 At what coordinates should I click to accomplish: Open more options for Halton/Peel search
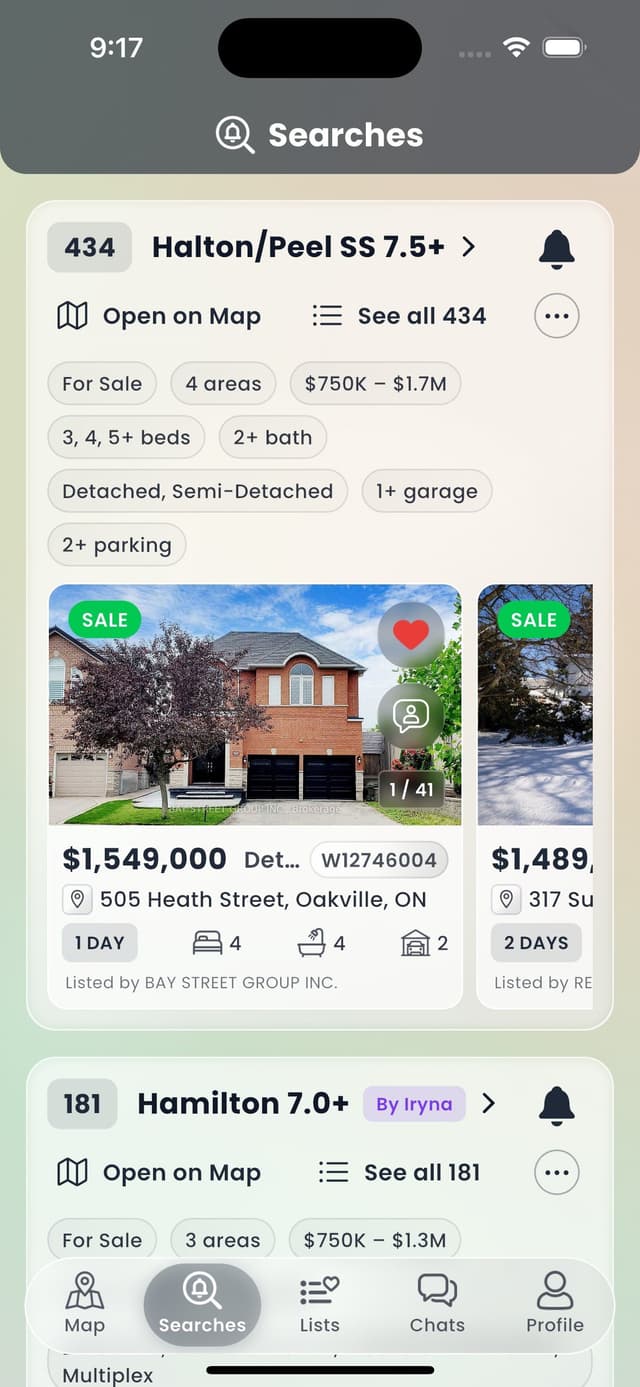[x=557, y=316]
